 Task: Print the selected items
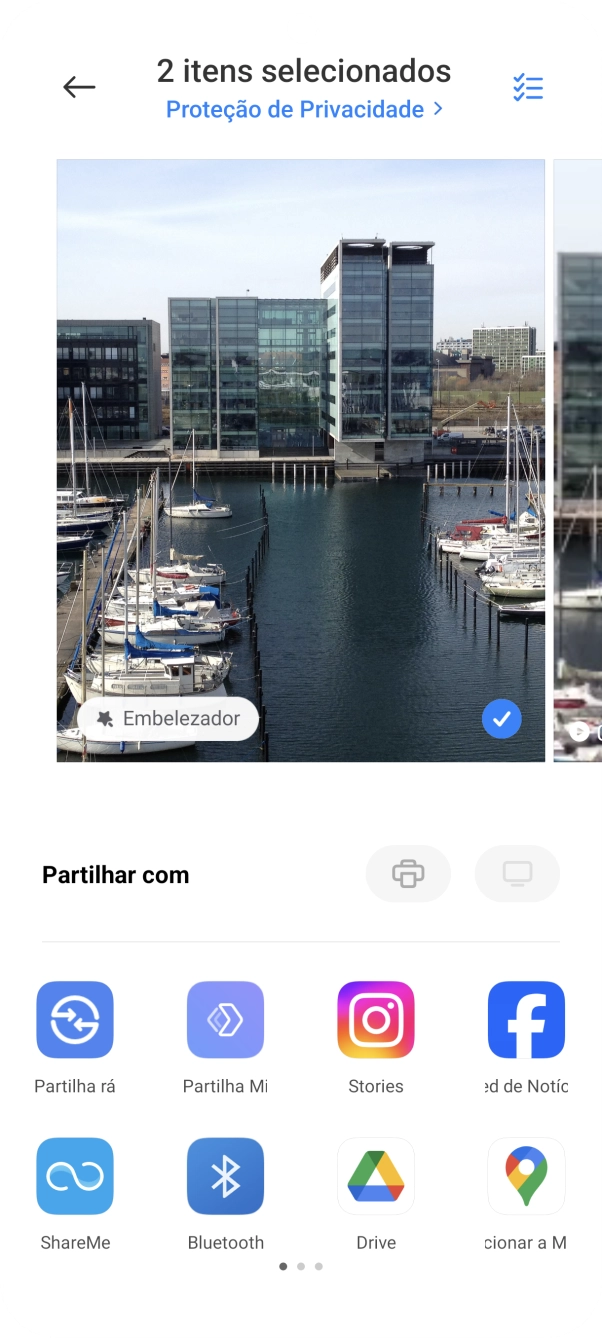pos(408,874)
